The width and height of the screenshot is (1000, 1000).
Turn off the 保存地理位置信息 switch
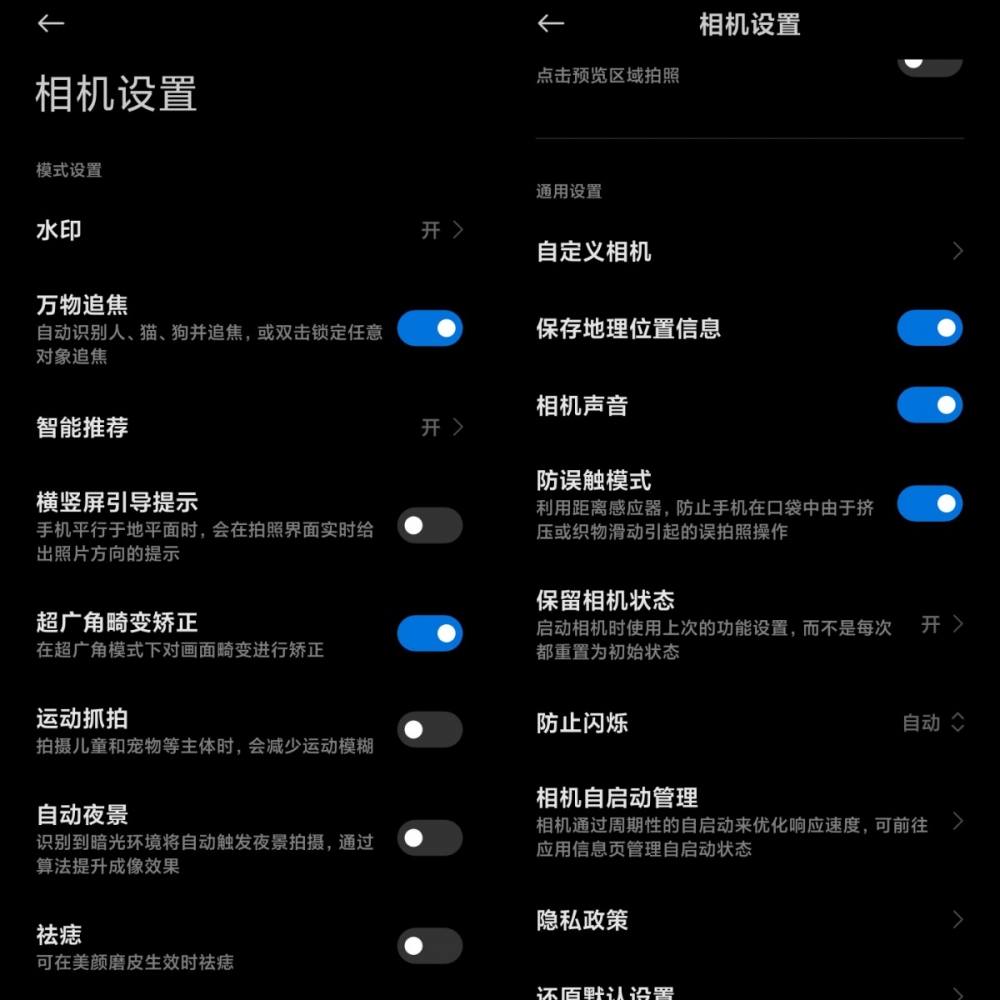(x=929, y=328)
